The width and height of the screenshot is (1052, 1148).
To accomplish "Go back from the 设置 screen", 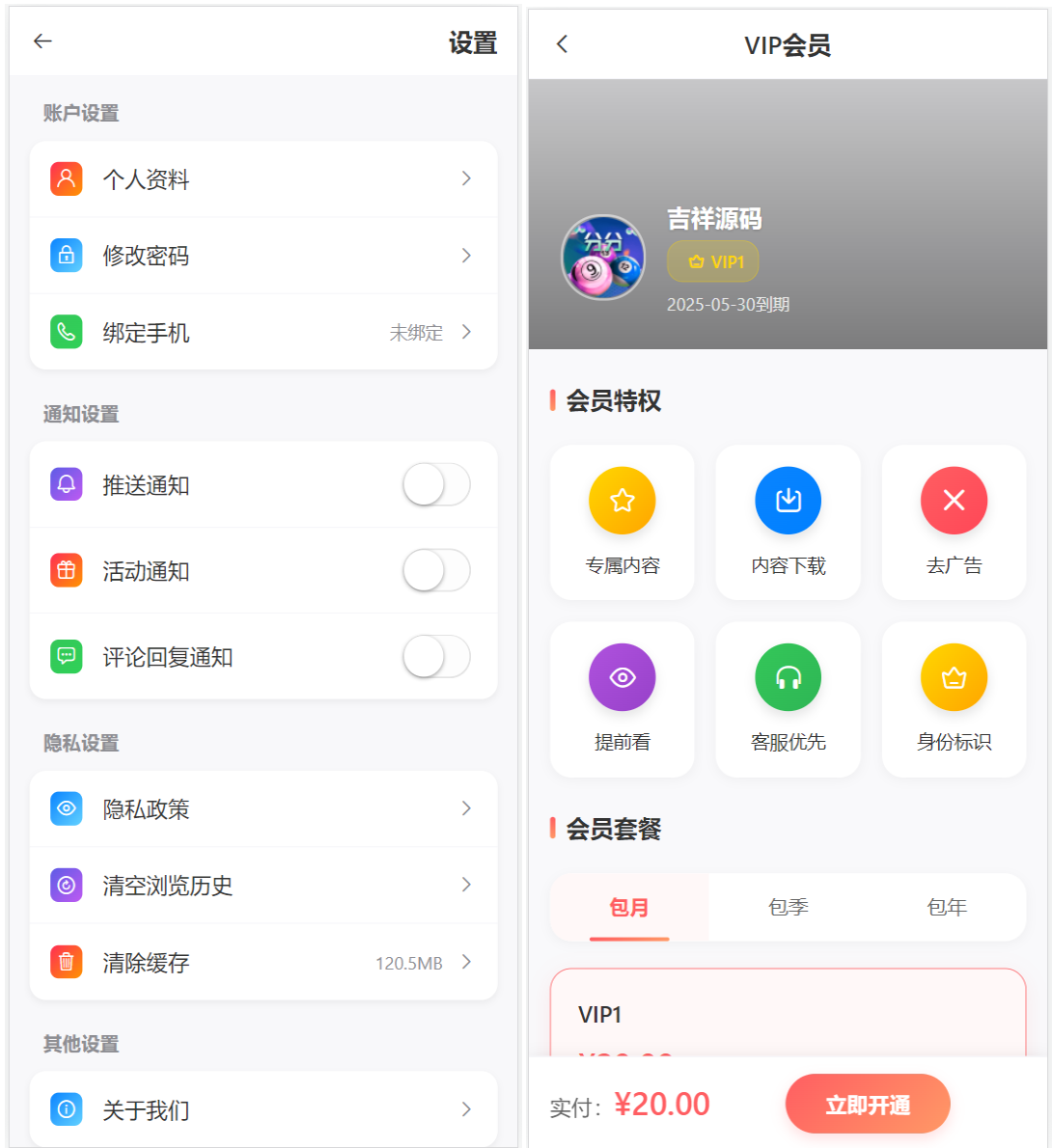I will coord(42,41).
